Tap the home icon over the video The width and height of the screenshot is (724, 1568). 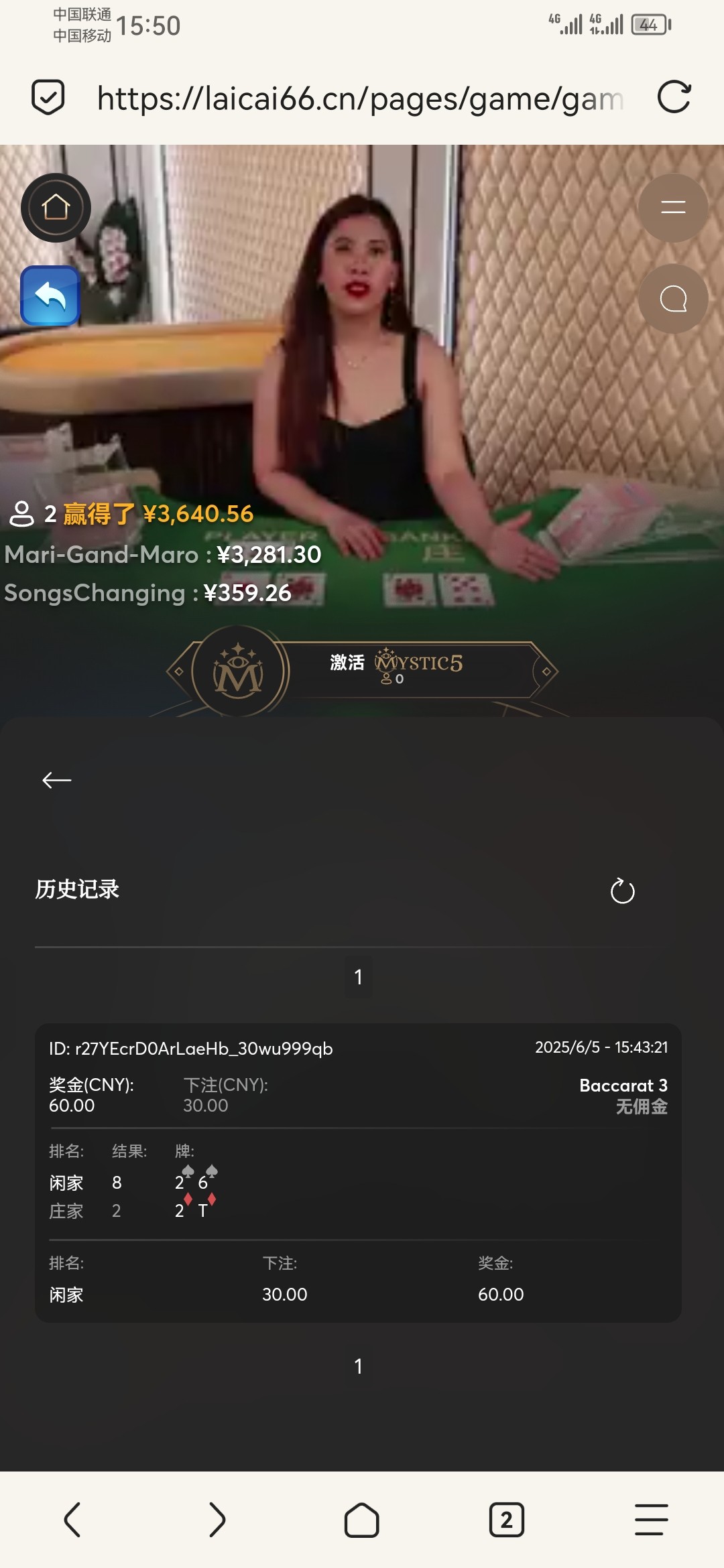click(56, 208)
